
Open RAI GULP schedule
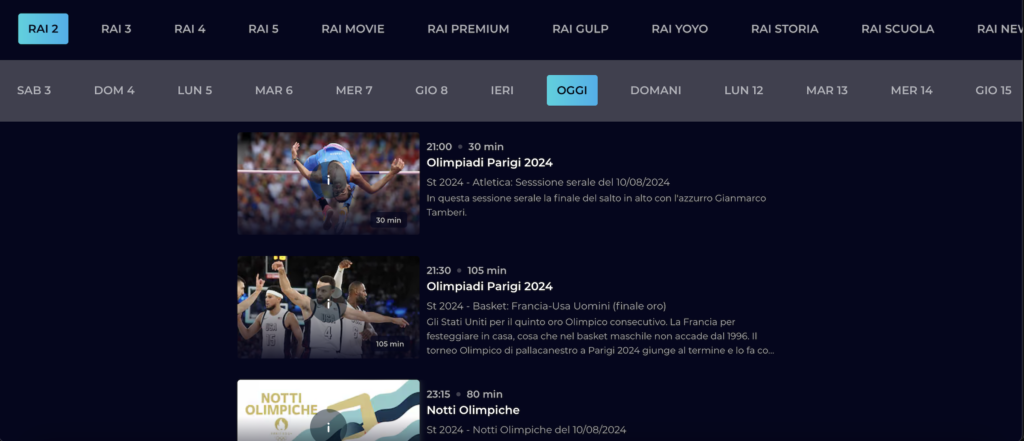point(580,29)
